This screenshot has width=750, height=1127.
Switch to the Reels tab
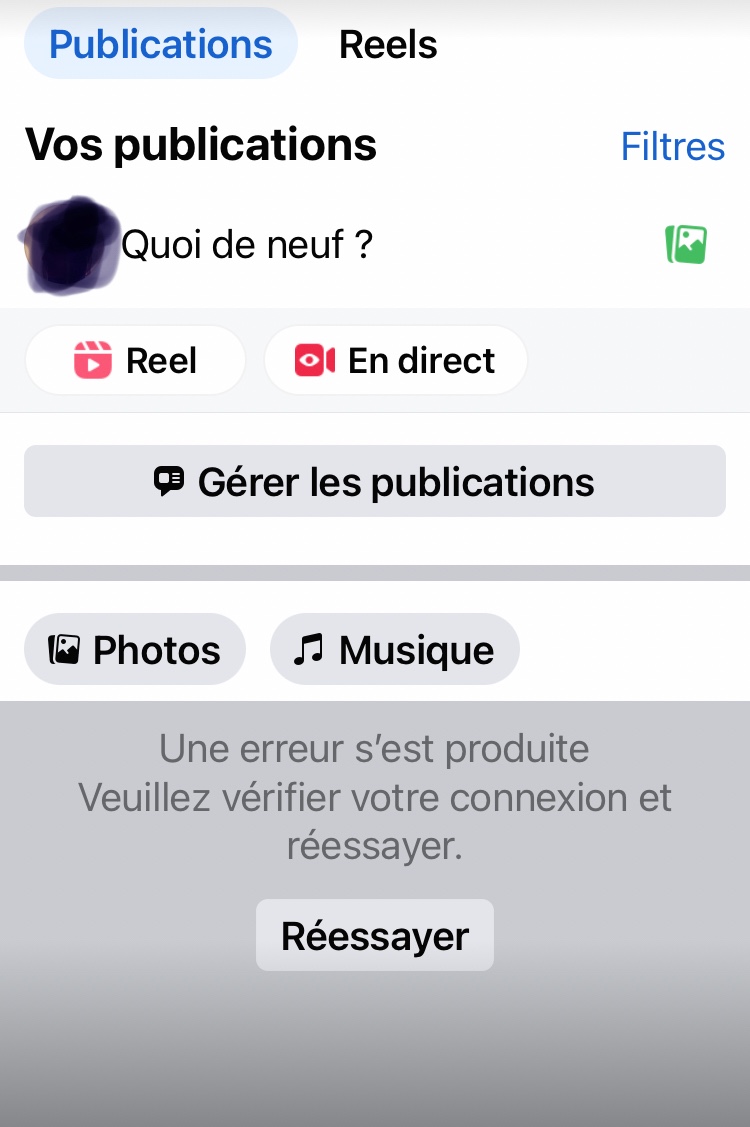click(x=388, y=44)
